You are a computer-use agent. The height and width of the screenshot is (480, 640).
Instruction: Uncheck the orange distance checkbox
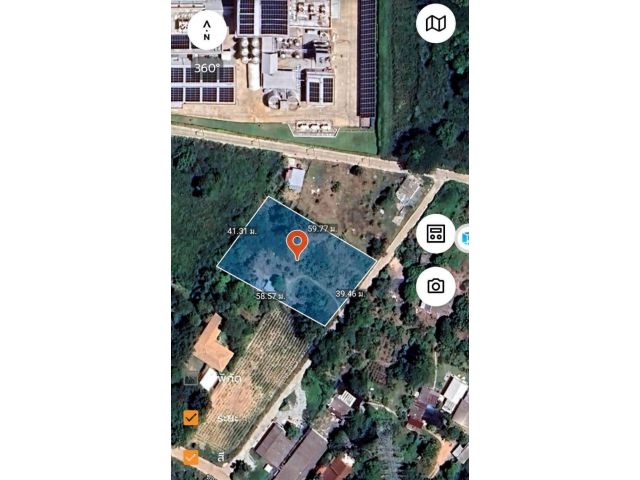tap(191, 418)
